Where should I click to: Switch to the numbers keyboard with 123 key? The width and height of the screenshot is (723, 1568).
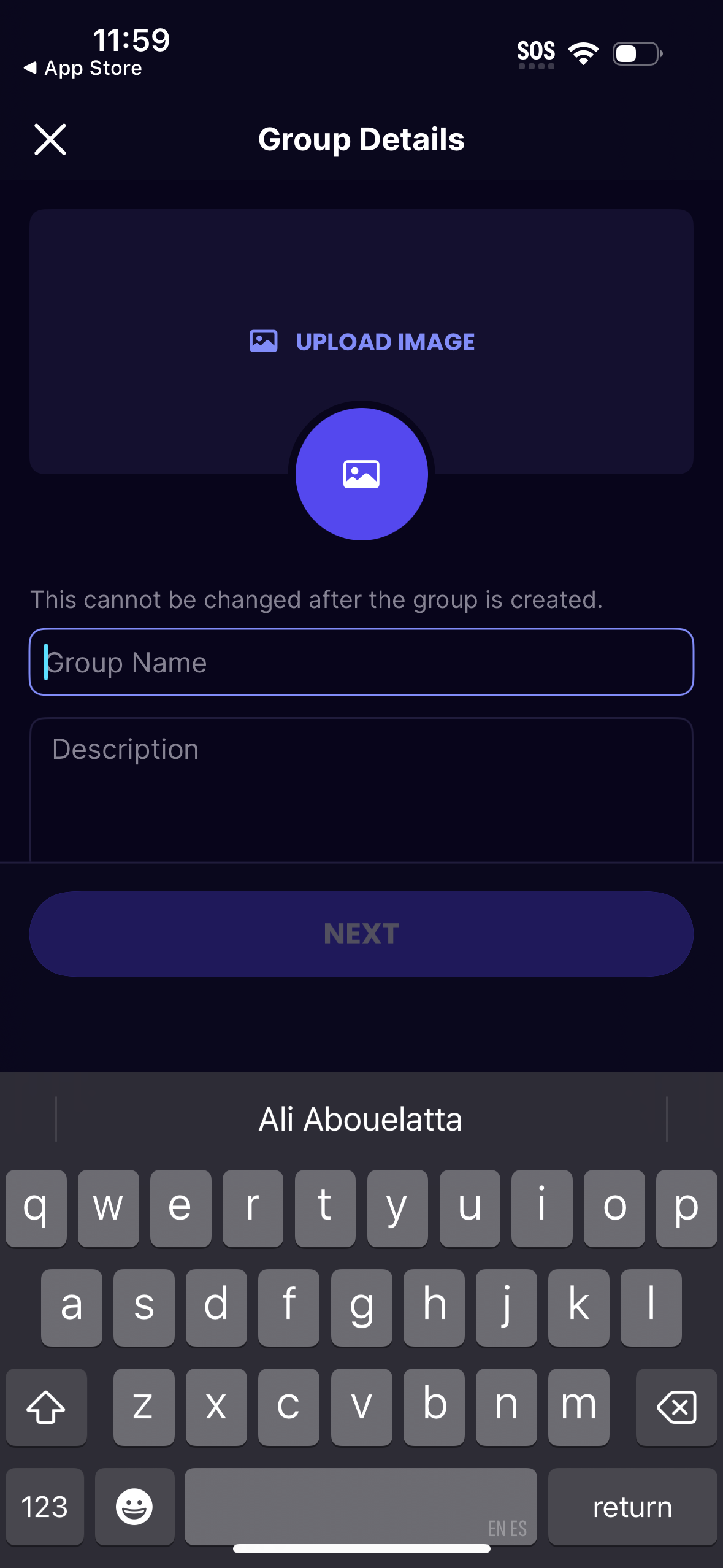click(44, 1507)
